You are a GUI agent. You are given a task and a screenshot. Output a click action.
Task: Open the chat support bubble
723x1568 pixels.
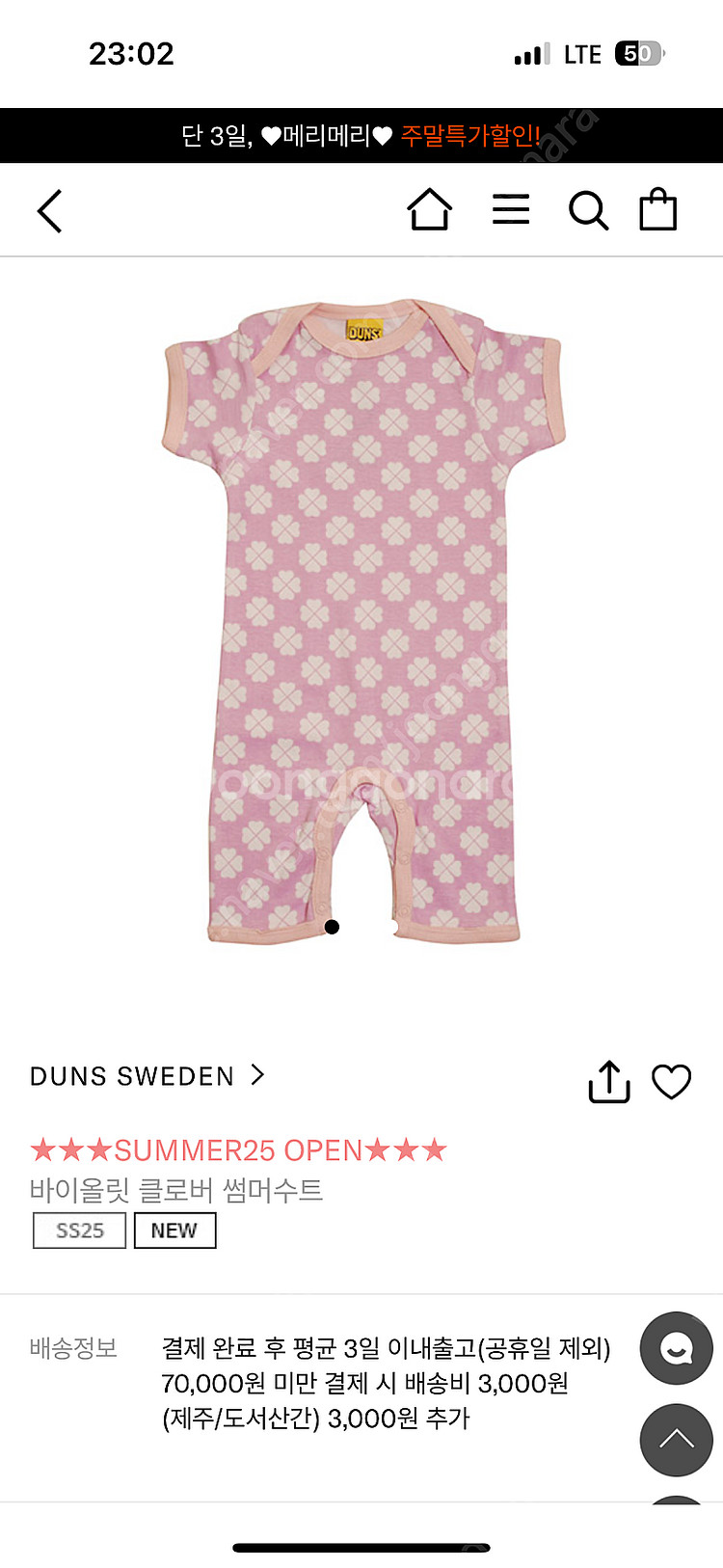677,1348
